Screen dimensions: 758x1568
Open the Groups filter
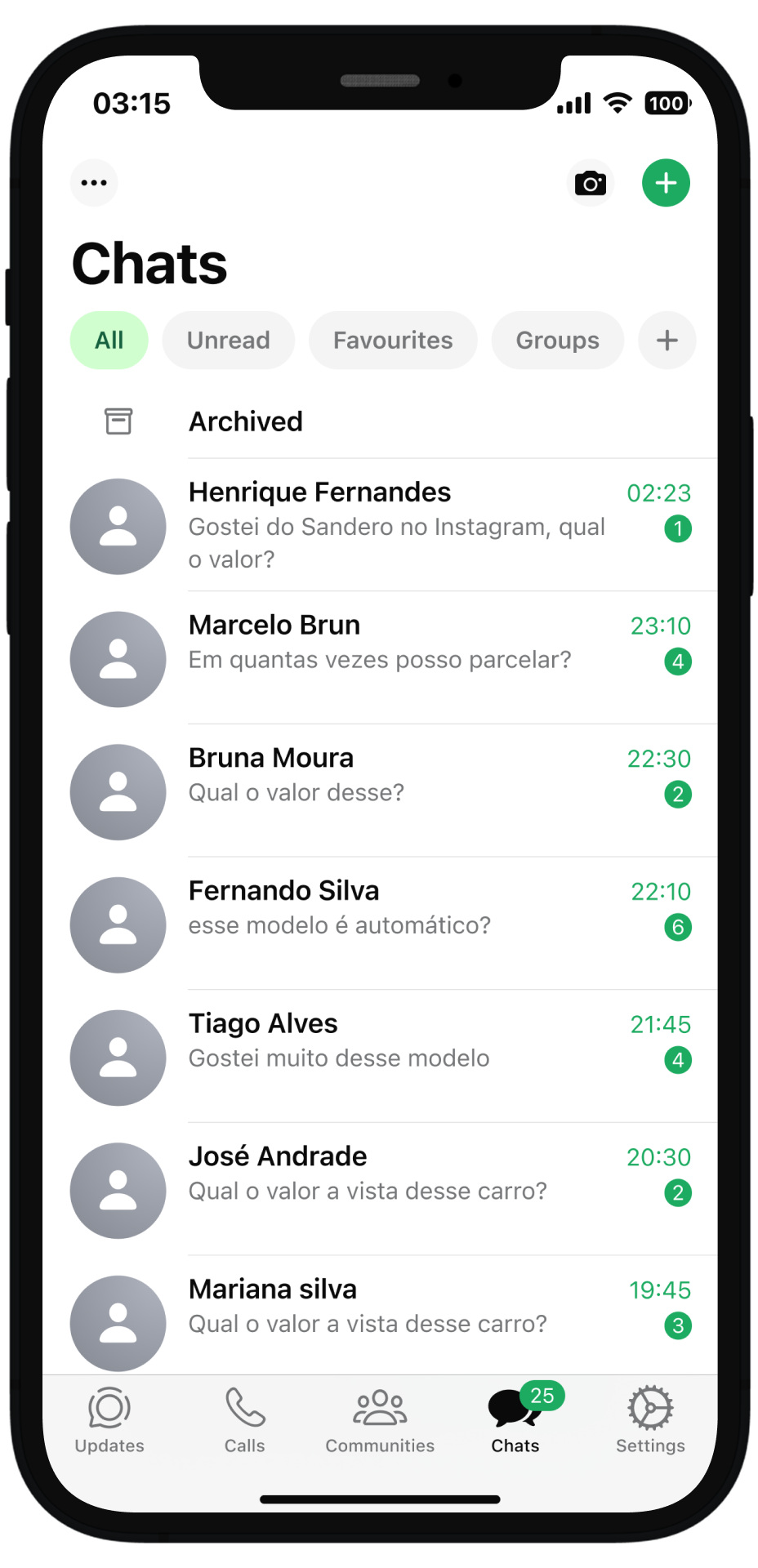[557, 340]
